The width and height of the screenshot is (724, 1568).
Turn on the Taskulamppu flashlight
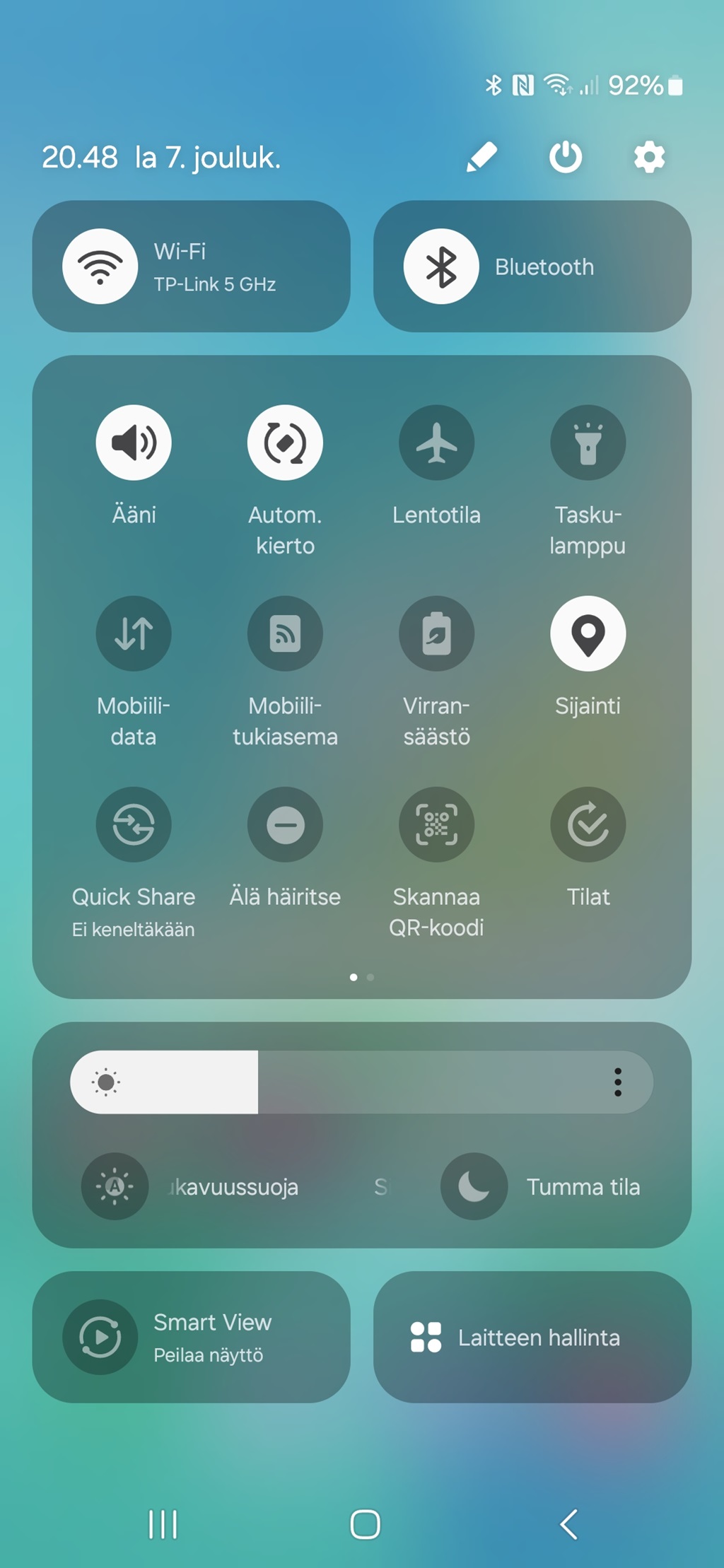(x=588, y=443)
